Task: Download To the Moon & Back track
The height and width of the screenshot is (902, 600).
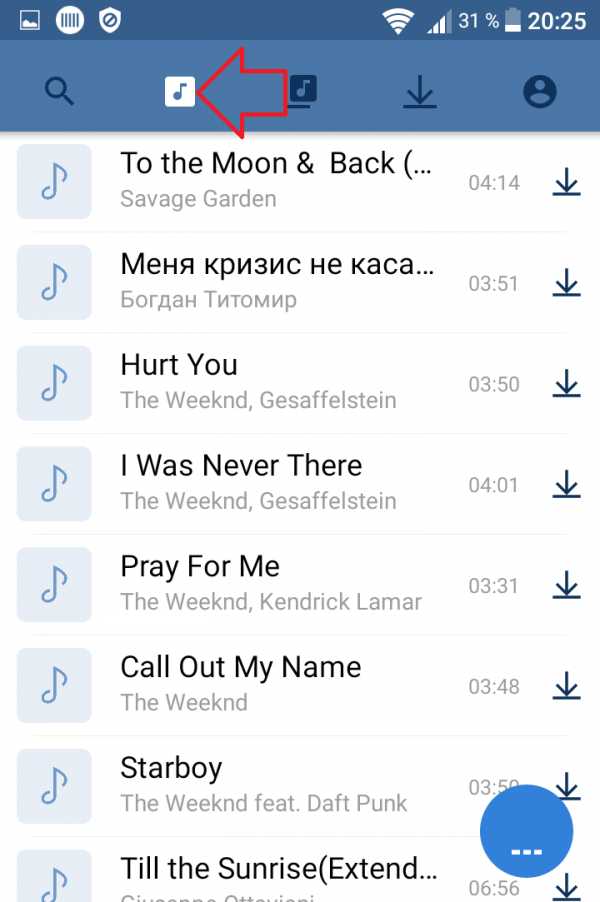Action: coord(566,182)
